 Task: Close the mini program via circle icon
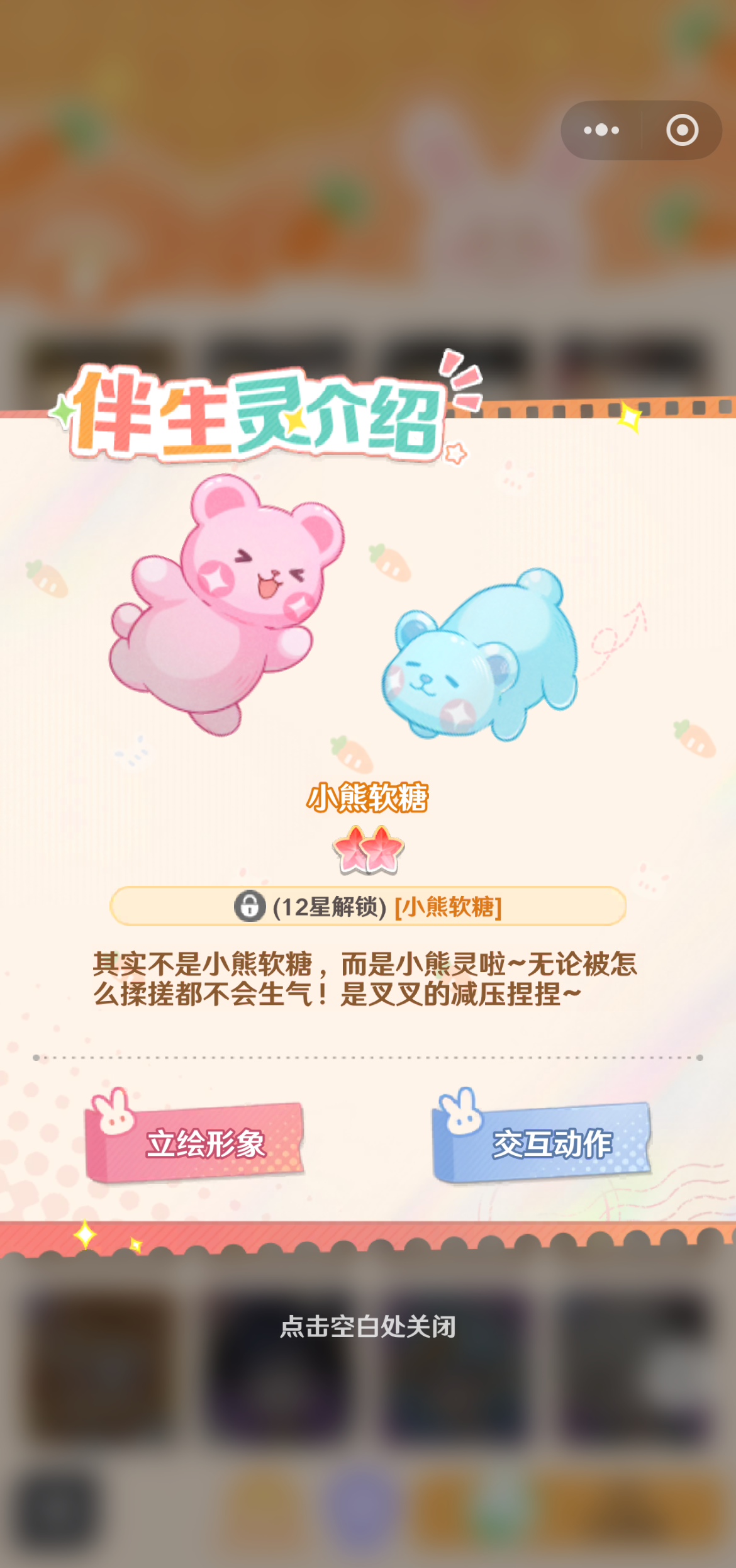[682, 130]
